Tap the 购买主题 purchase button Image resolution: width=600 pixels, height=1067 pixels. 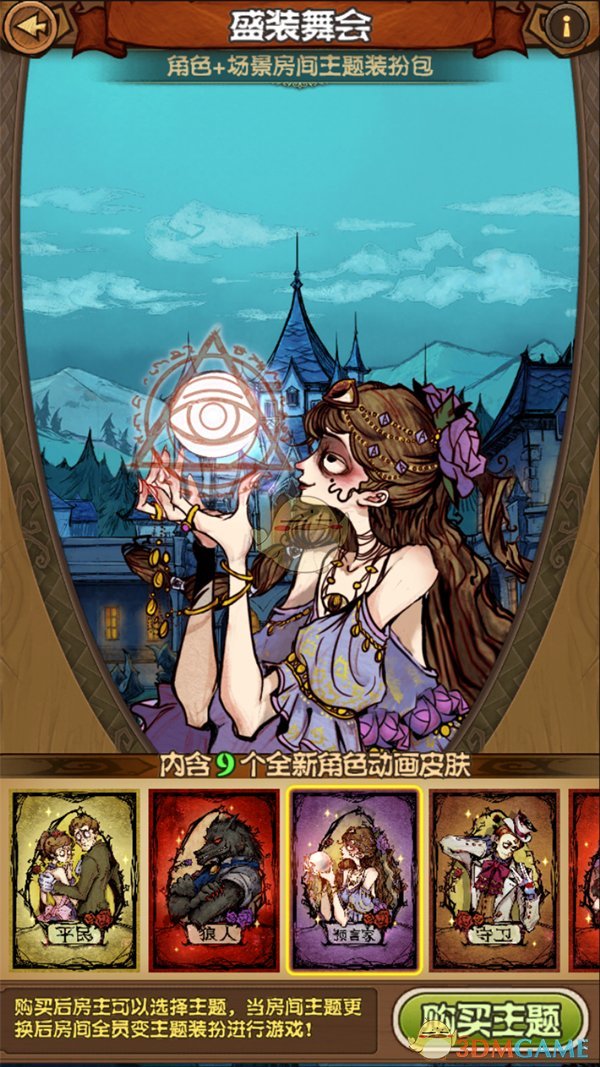pyautogui.click(x=490, y=1023)
